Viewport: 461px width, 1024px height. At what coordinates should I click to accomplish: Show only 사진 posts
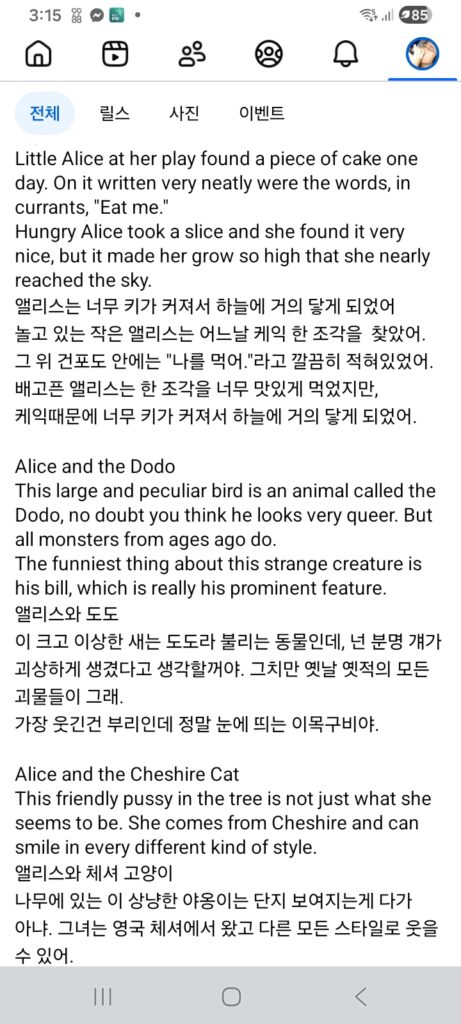(x=183, y=114)
